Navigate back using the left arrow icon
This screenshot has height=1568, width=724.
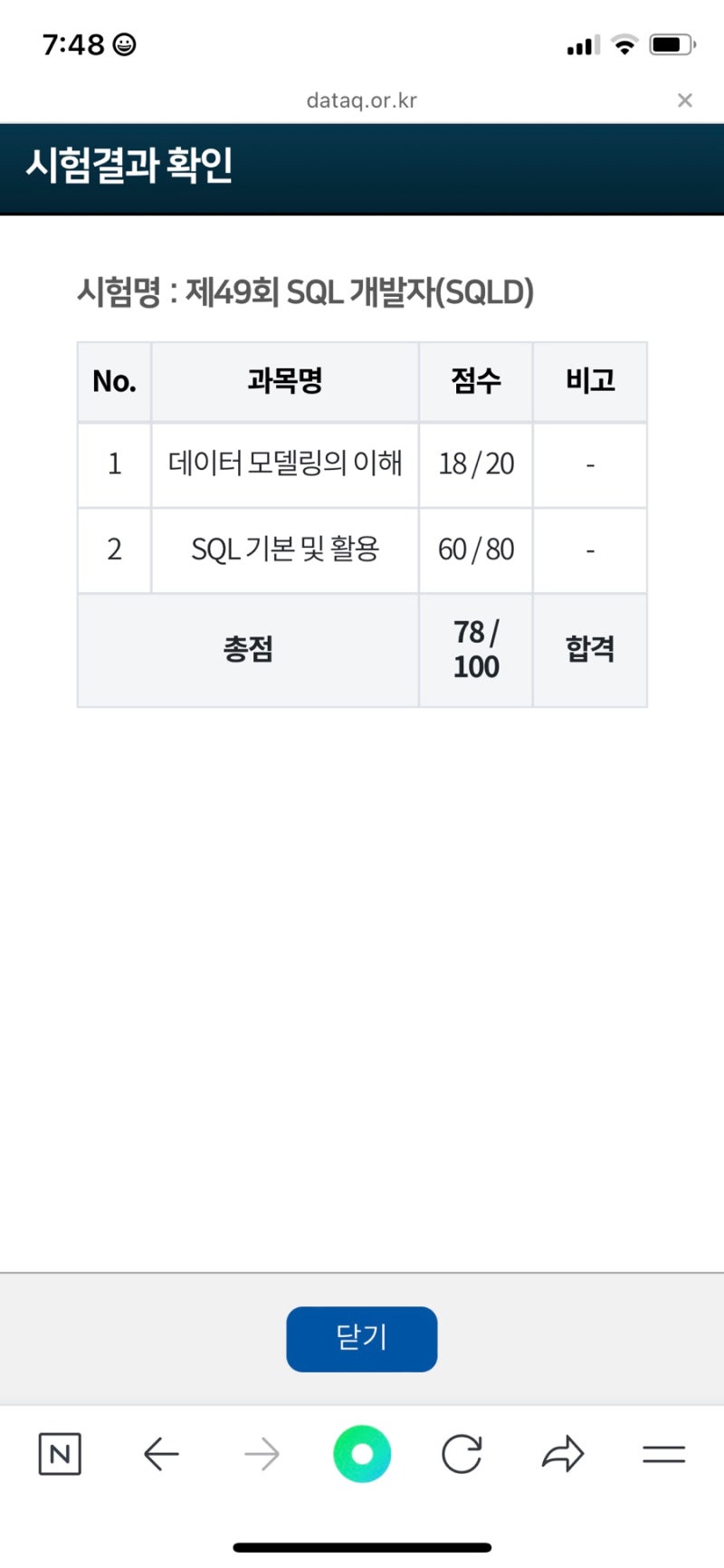pyautogui.click(x=160, y=1455)
